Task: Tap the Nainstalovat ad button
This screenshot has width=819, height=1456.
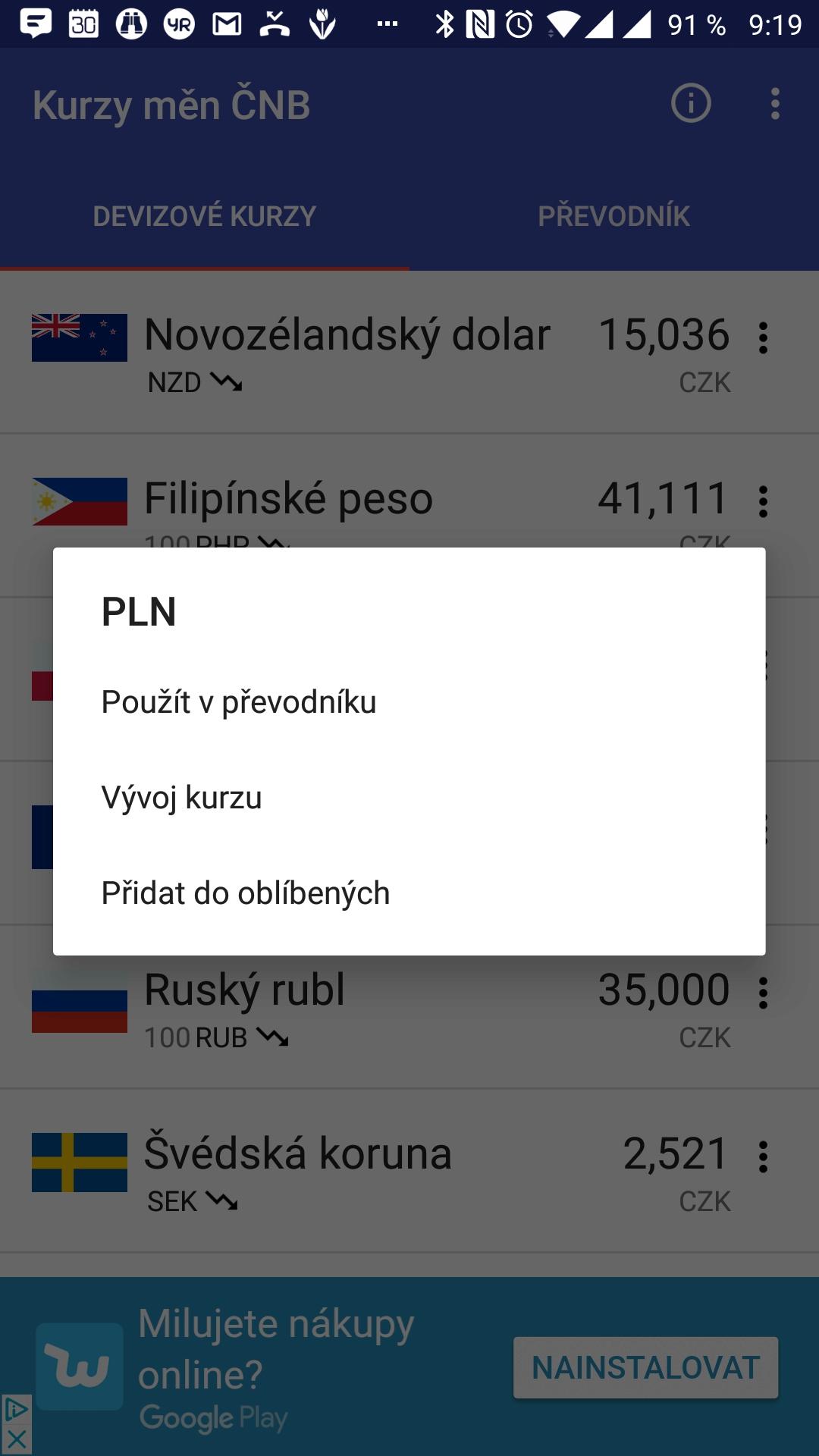Action: click(x=645, y=1368)
